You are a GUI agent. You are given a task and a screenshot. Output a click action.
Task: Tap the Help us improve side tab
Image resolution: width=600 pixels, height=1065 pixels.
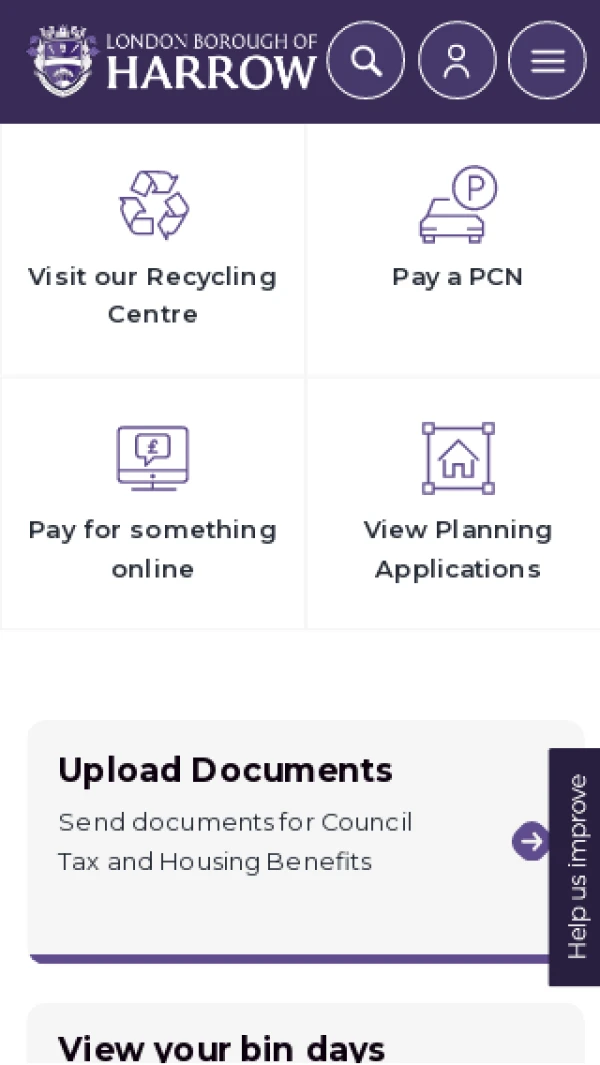tap(576, 866)
